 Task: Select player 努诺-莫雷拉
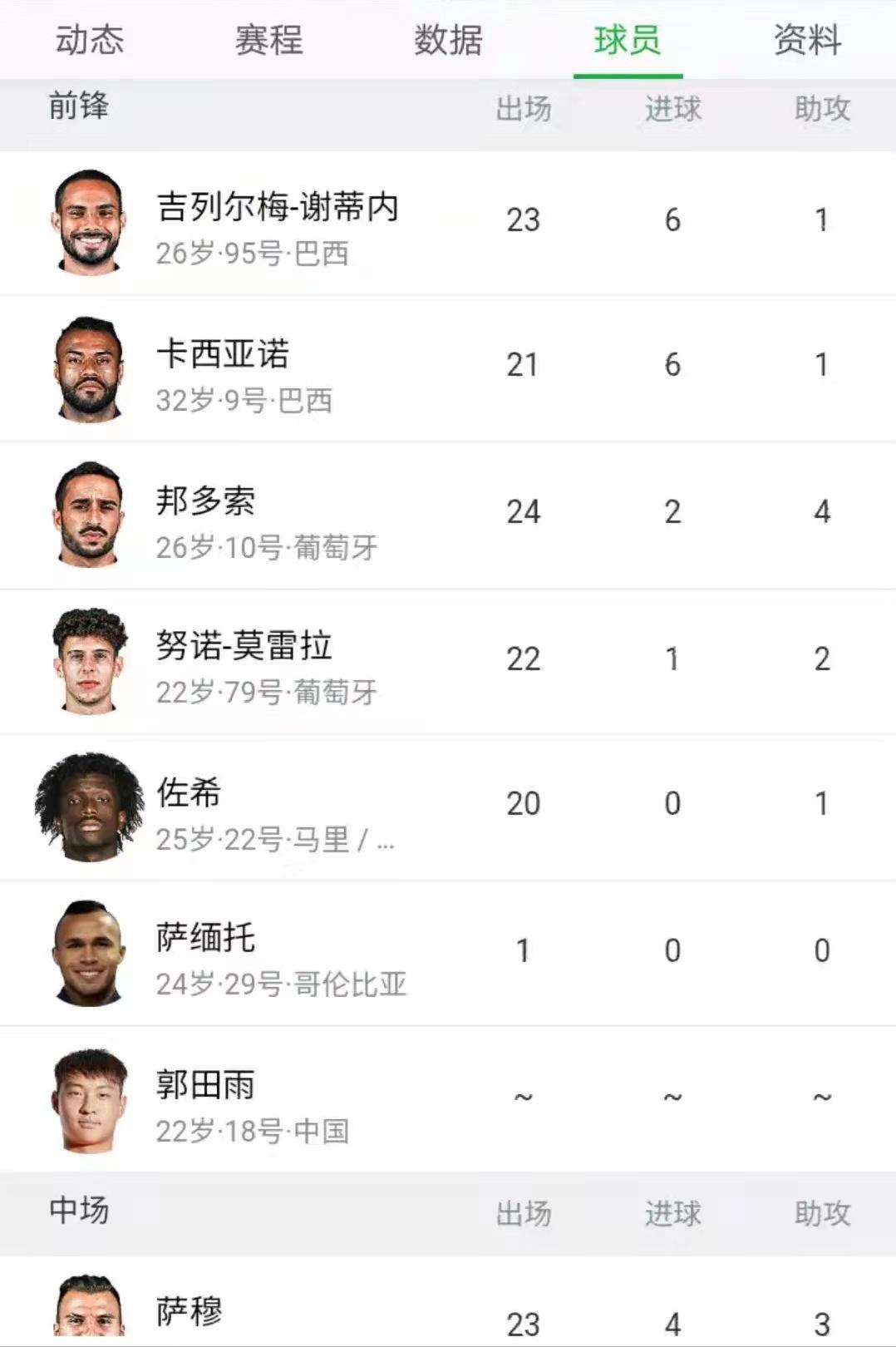pyautogui.click(x=244, y=646)
